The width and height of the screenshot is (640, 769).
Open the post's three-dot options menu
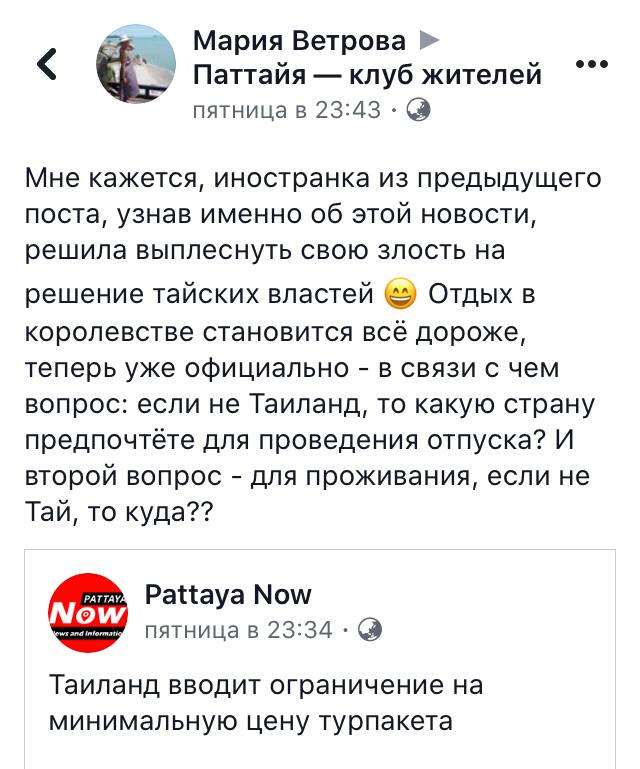point(592,65)
